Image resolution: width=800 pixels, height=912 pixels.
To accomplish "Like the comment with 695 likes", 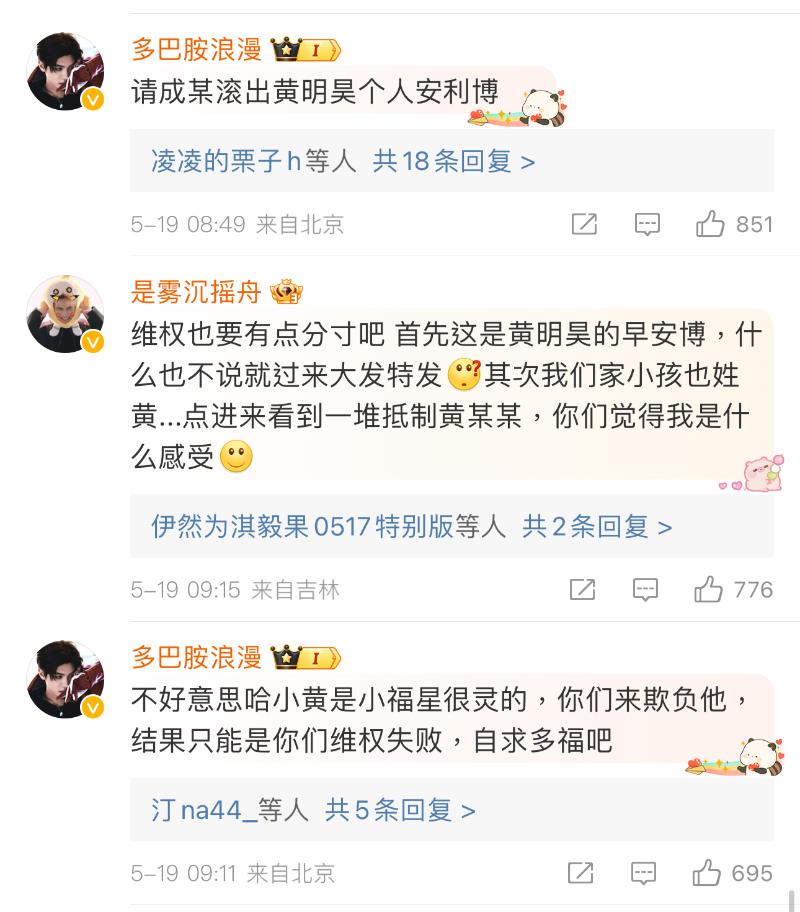I will (x=707, y=873).
